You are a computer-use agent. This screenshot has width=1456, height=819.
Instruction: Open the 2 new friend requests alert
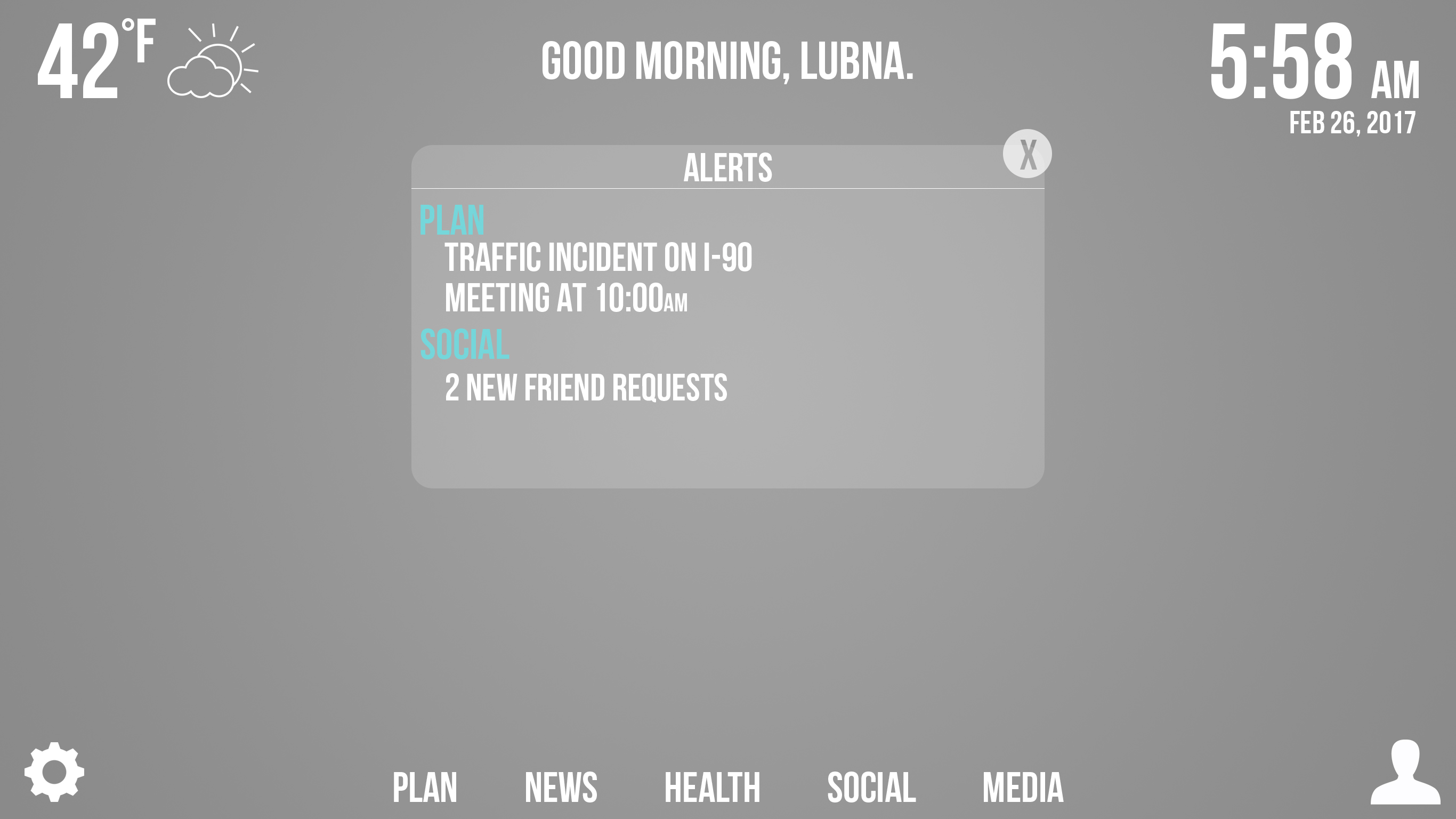pos(586,388)
